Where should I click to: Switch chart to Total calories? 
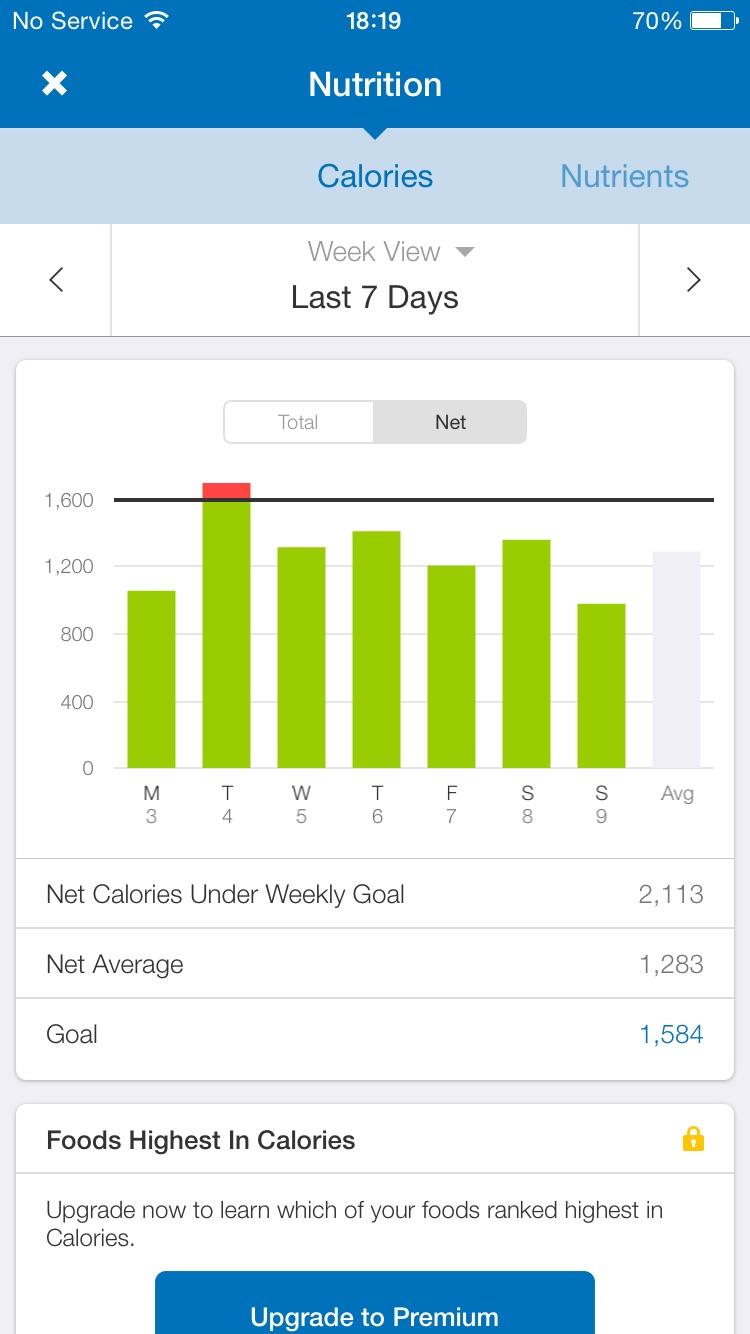click(x=299, y=422)
